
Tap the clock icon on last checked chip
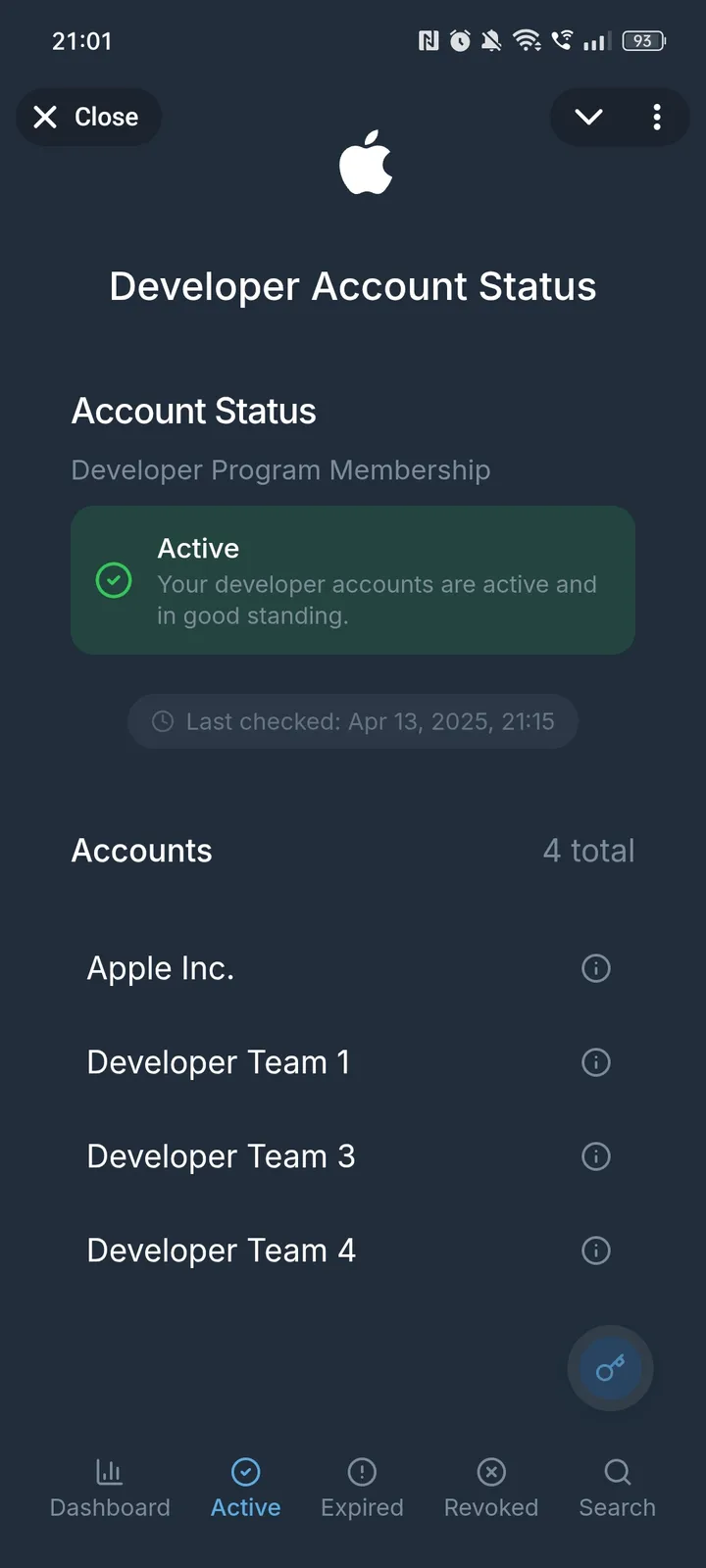[x=163, y=721]
